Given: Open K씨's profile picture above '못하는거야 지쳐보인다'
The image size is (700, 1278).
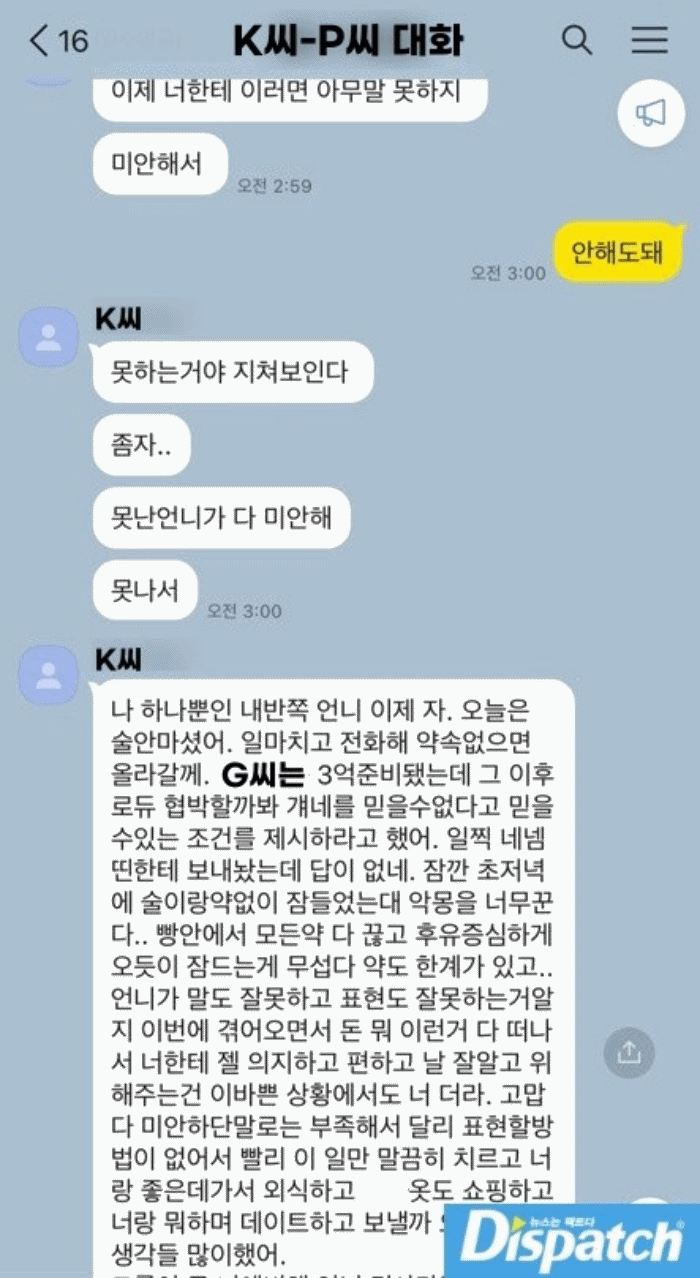Looking at the screenshot, I should [x=48, y=336].
